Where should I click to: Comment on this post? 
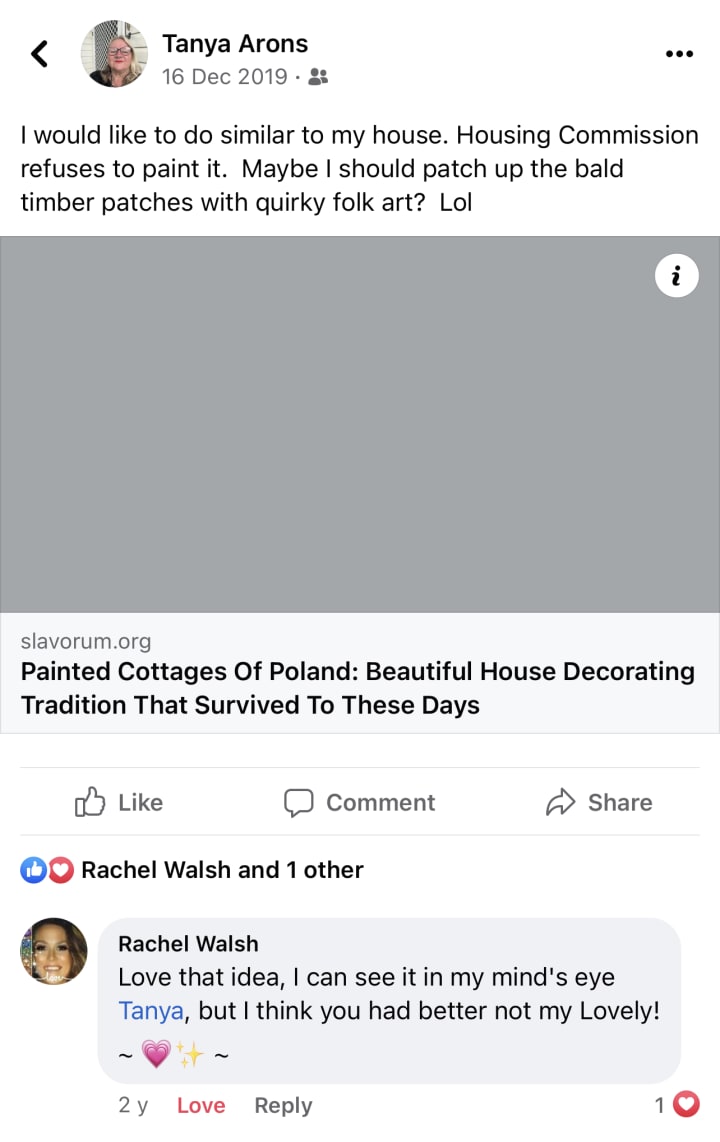[359, 802]
